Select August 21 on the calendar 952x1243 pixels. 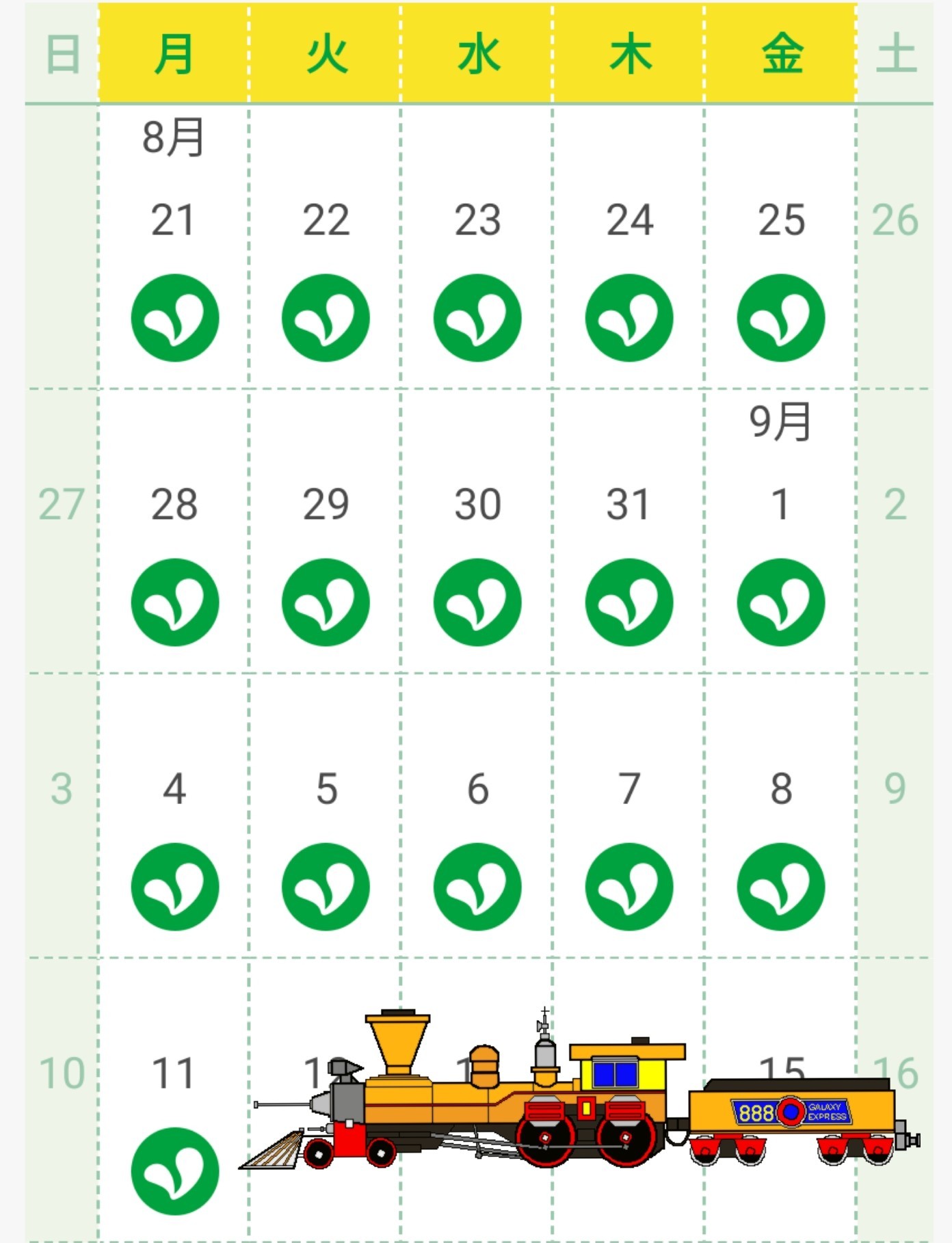[174, 246]
